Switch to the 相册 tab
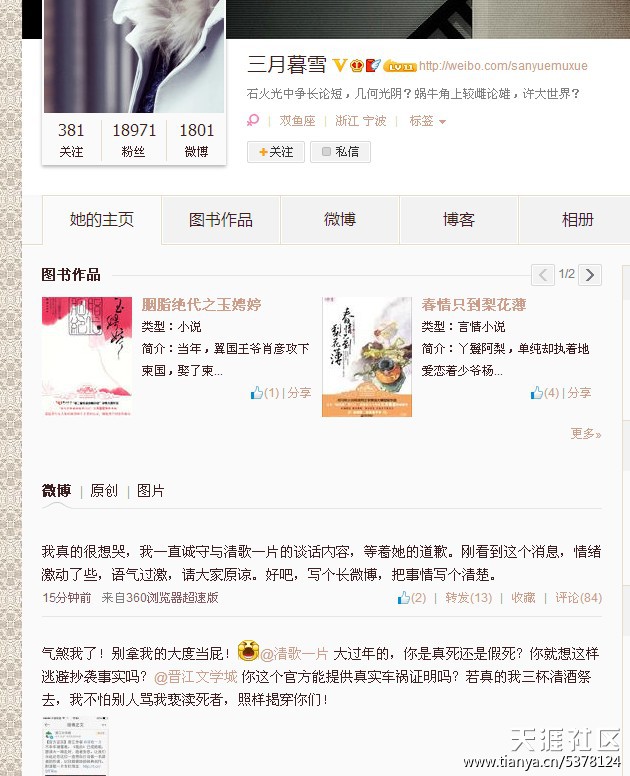Viewport: 630px width, 776px height. pos(577,220)
